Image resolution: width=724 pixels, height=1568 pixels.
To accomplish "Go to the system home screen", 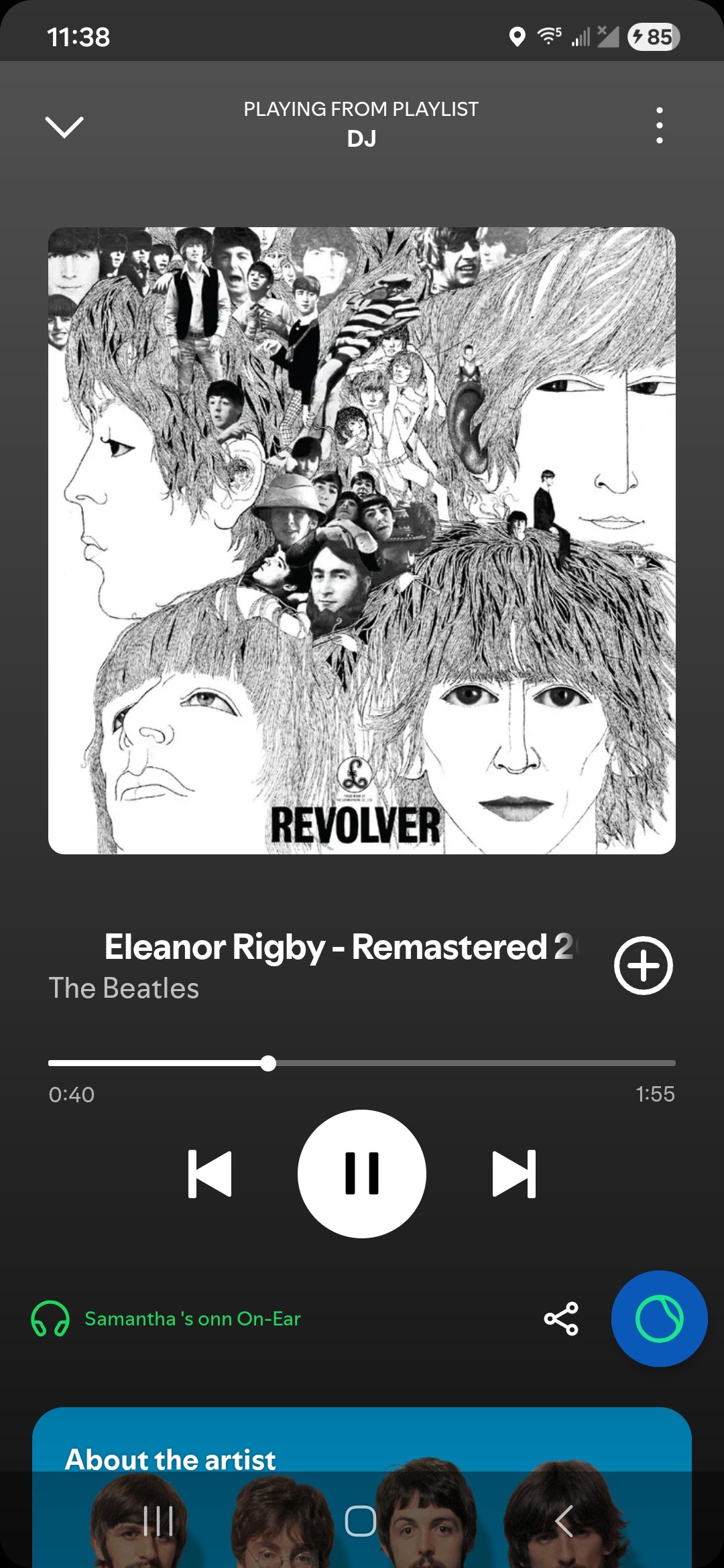I will (x=361, y=1520).
